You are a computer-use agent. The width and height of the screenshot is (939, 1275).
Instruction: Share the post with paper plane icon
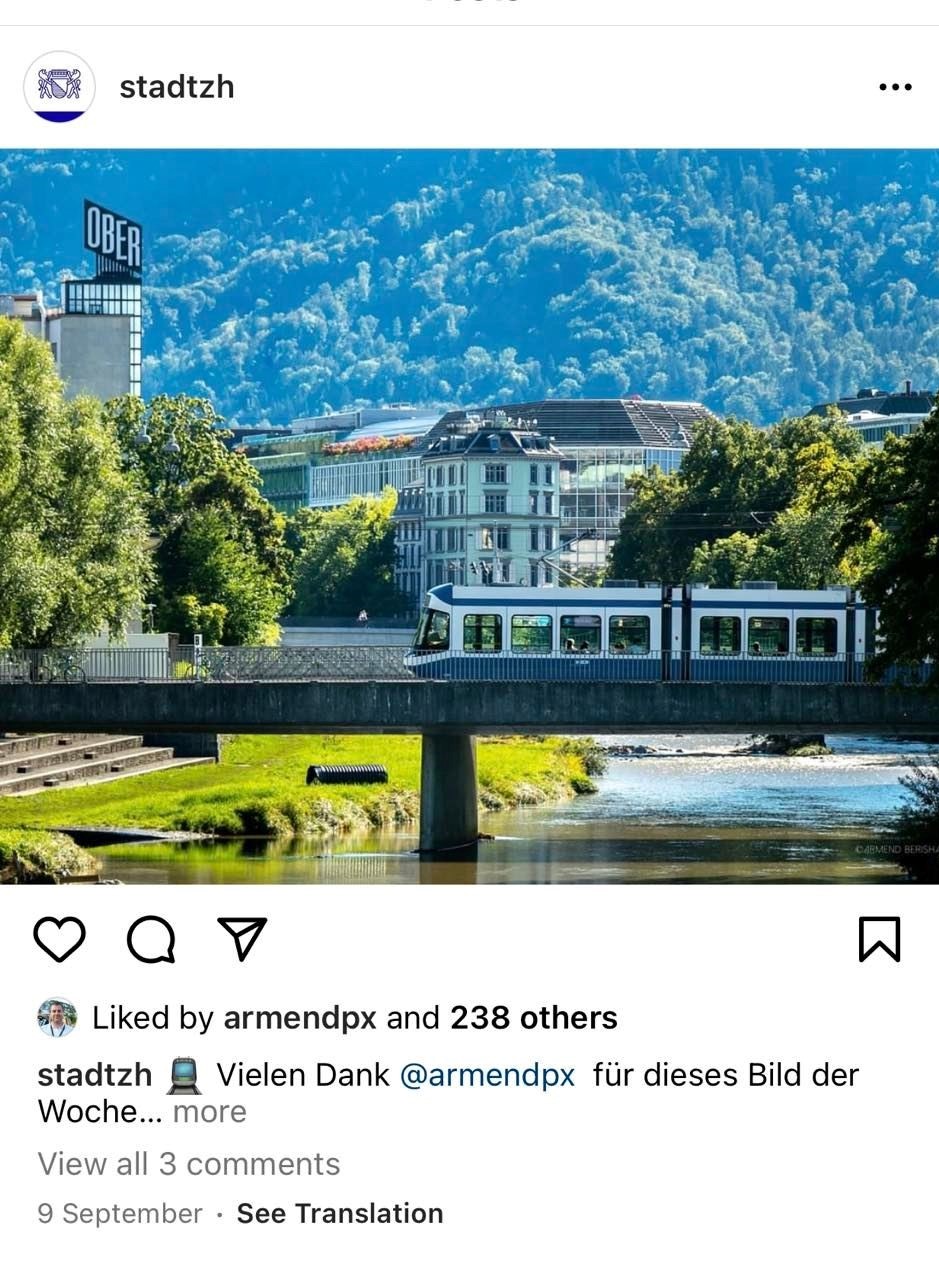(x=242, y=939)
